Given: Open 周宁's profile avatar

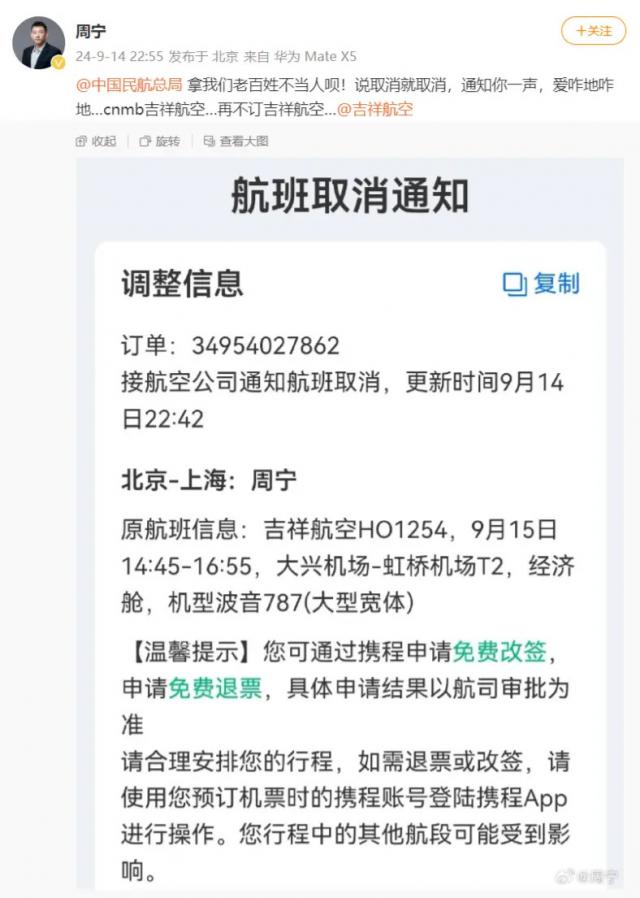Looking at the screenshot, I should click(38, 43).
